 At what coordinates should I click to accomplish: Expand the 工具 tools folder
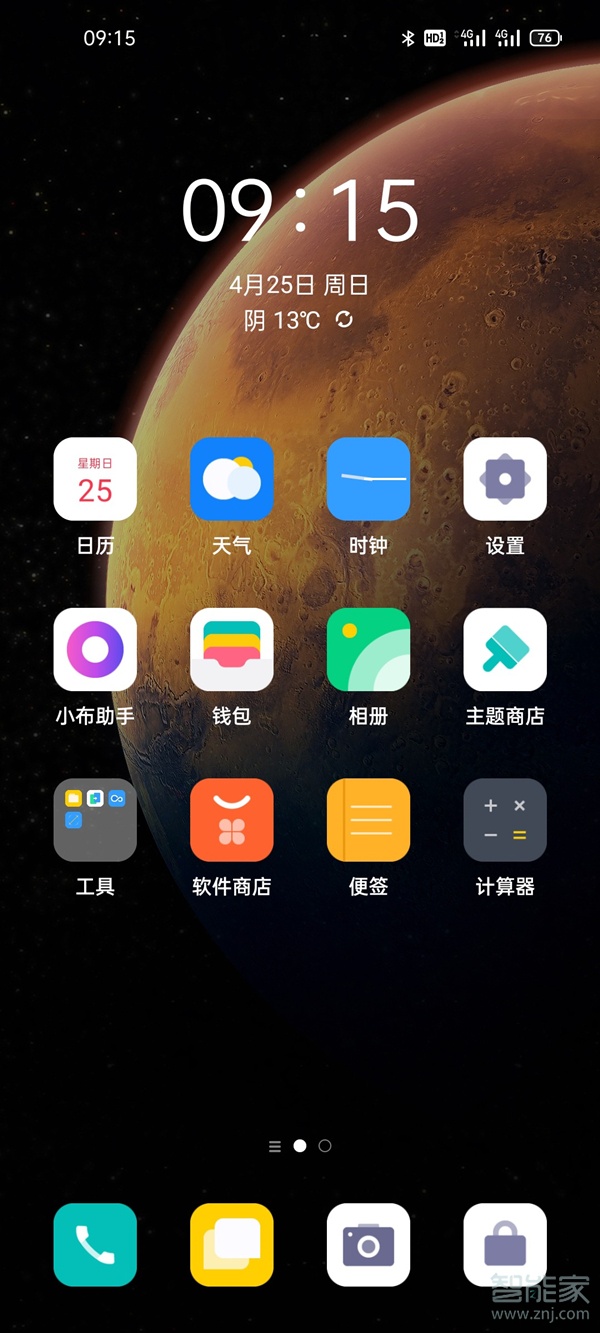[95, 820]
